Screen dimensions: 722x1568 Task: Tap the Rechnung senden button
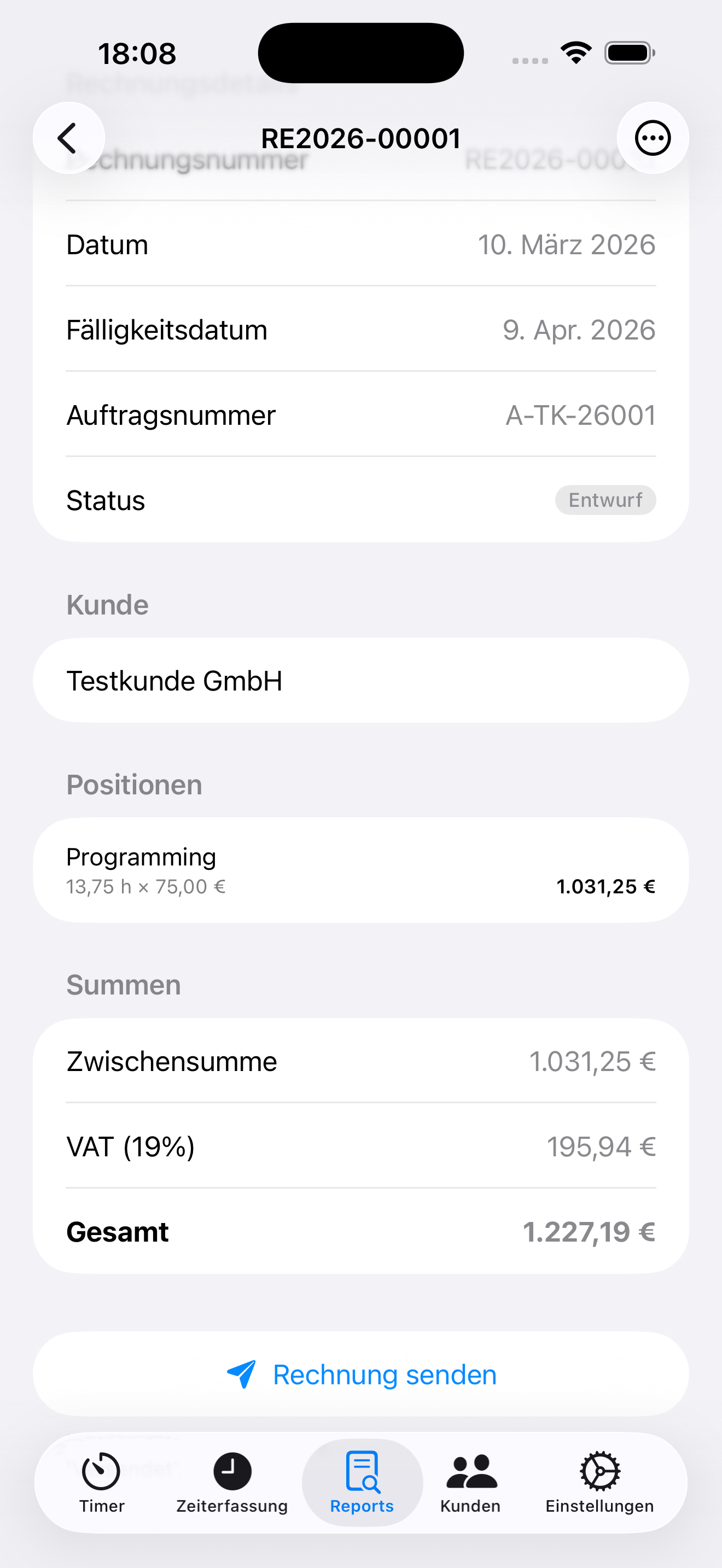click(361, 1373)
